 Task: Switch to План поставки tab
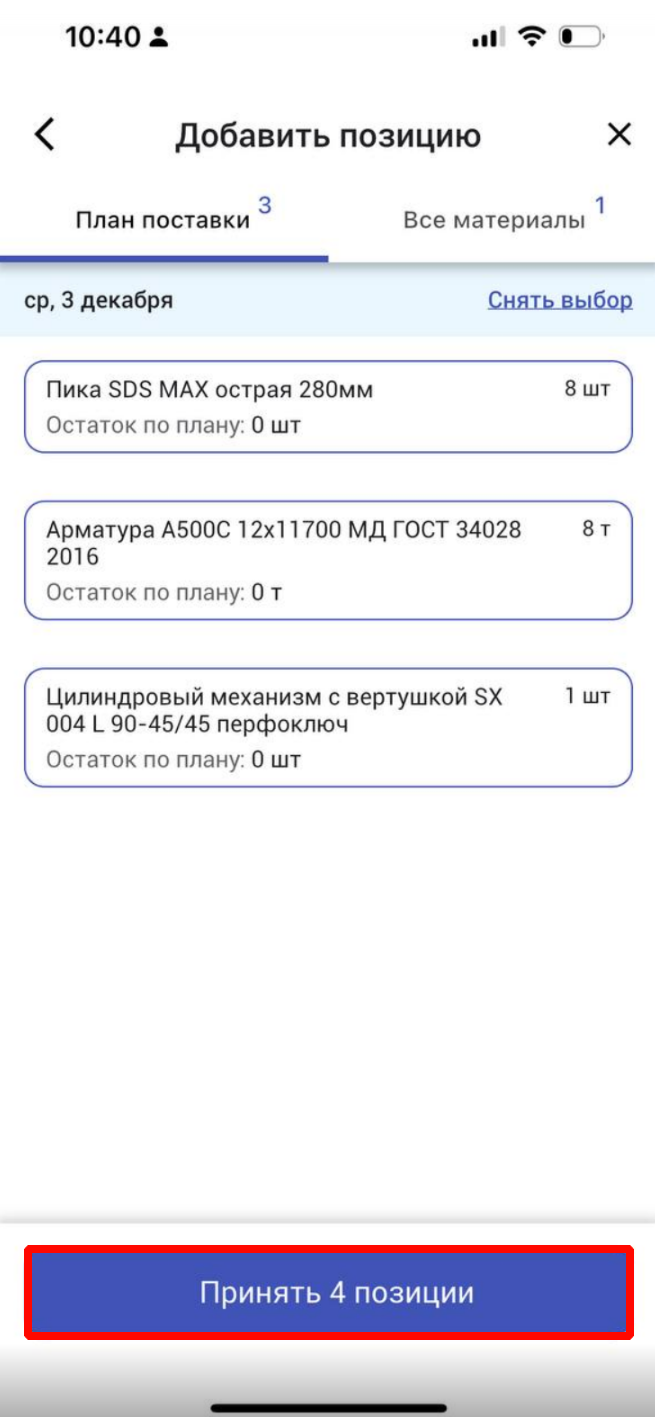click(x=164, y=221)
